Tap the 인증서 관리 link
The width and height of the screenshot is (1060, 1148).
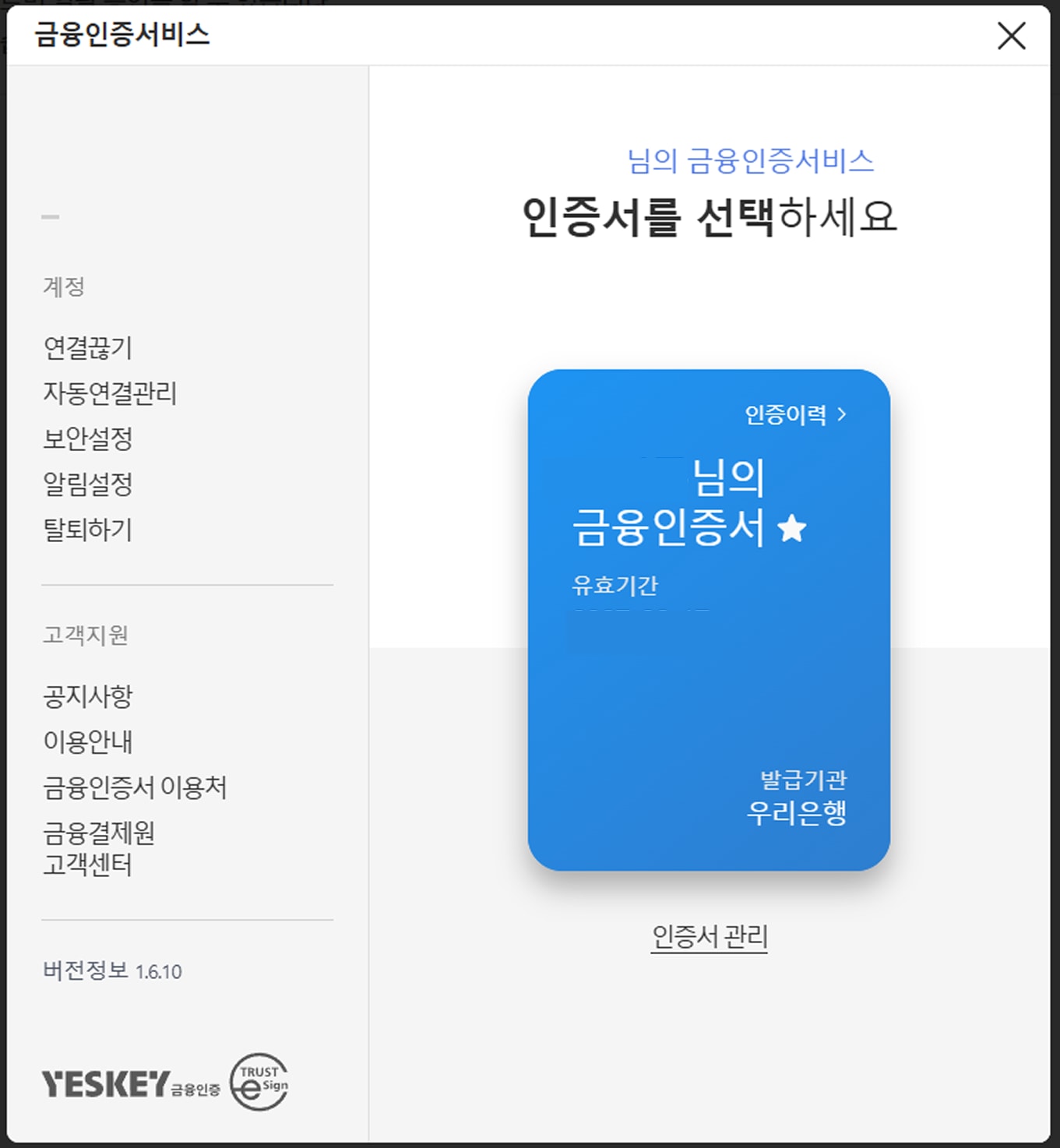click(x=709, y=936)
